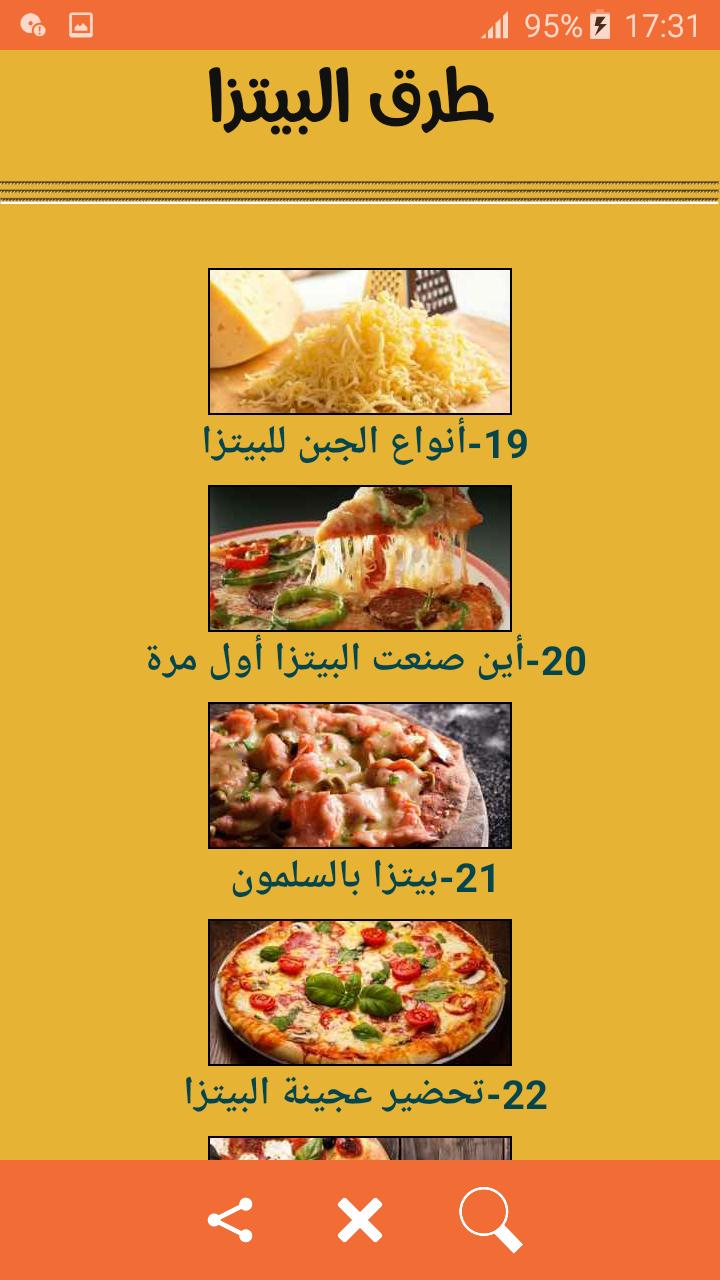Open the stretchy cheese pizza picture for item 20
This screenshot has height=1280, width=720.
360,558
